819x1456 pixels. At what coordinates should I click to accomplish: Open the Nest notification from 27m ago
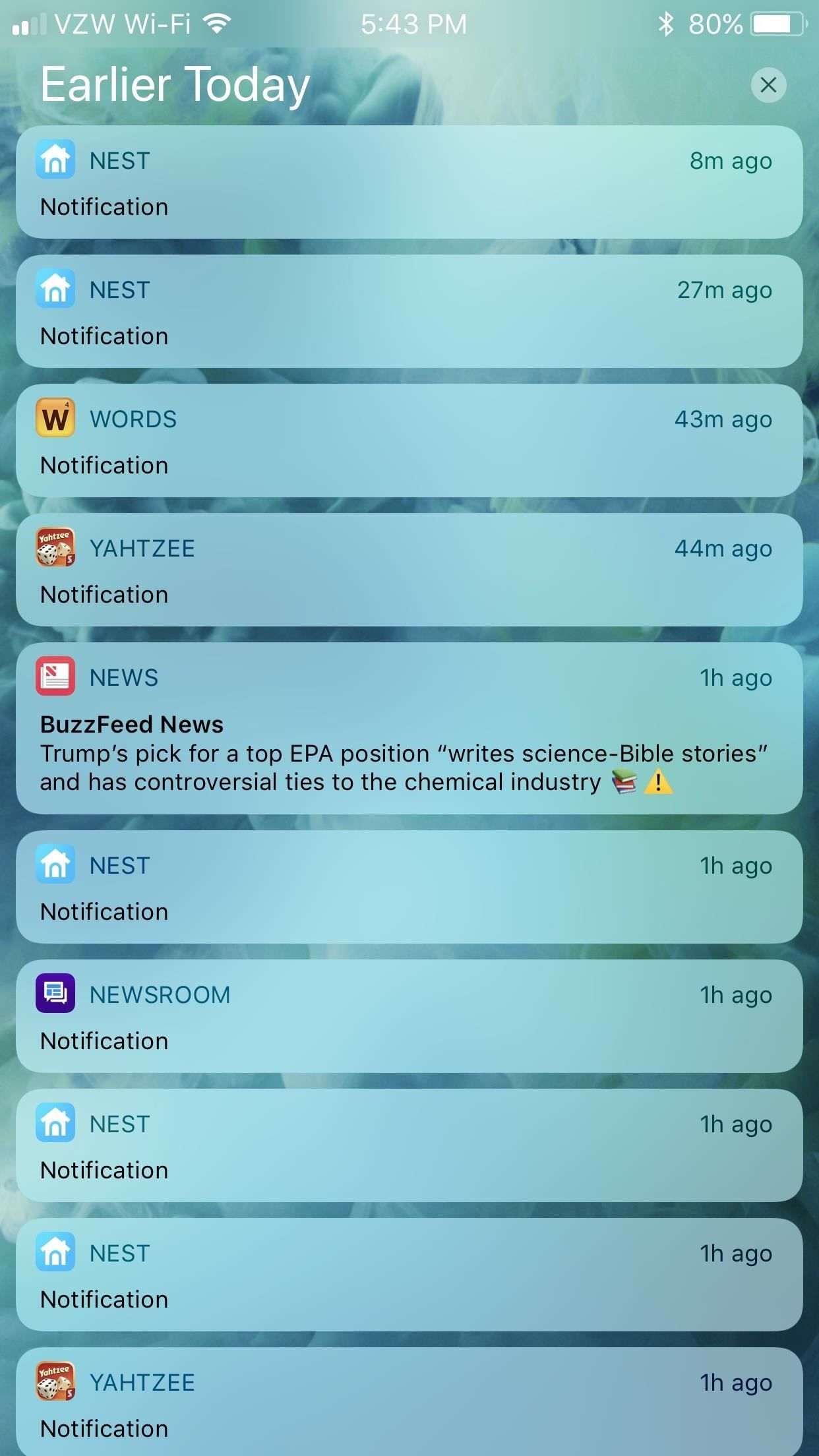pos(409,312)
